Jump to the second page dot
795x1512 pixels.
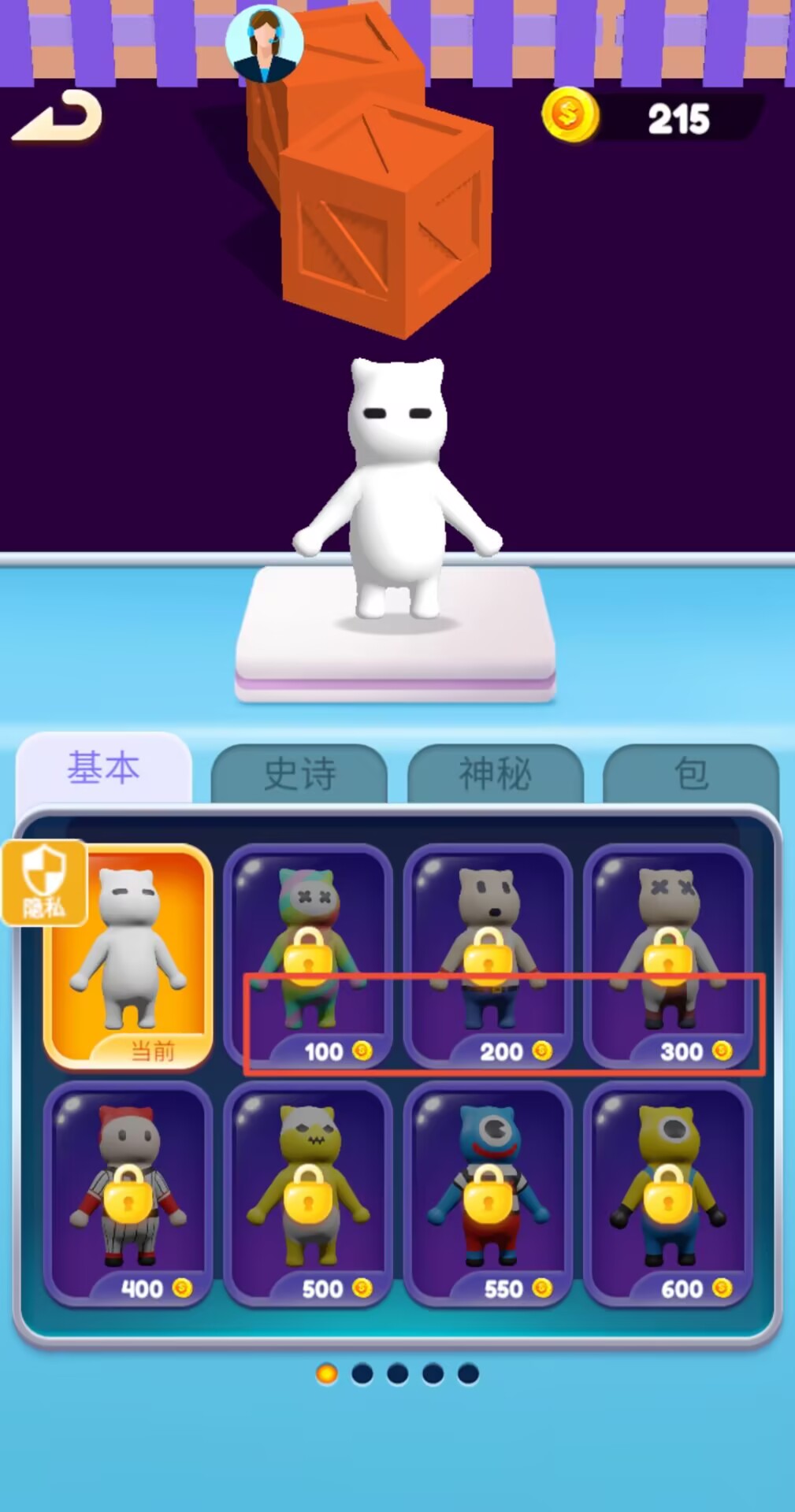pos(362,1374)
